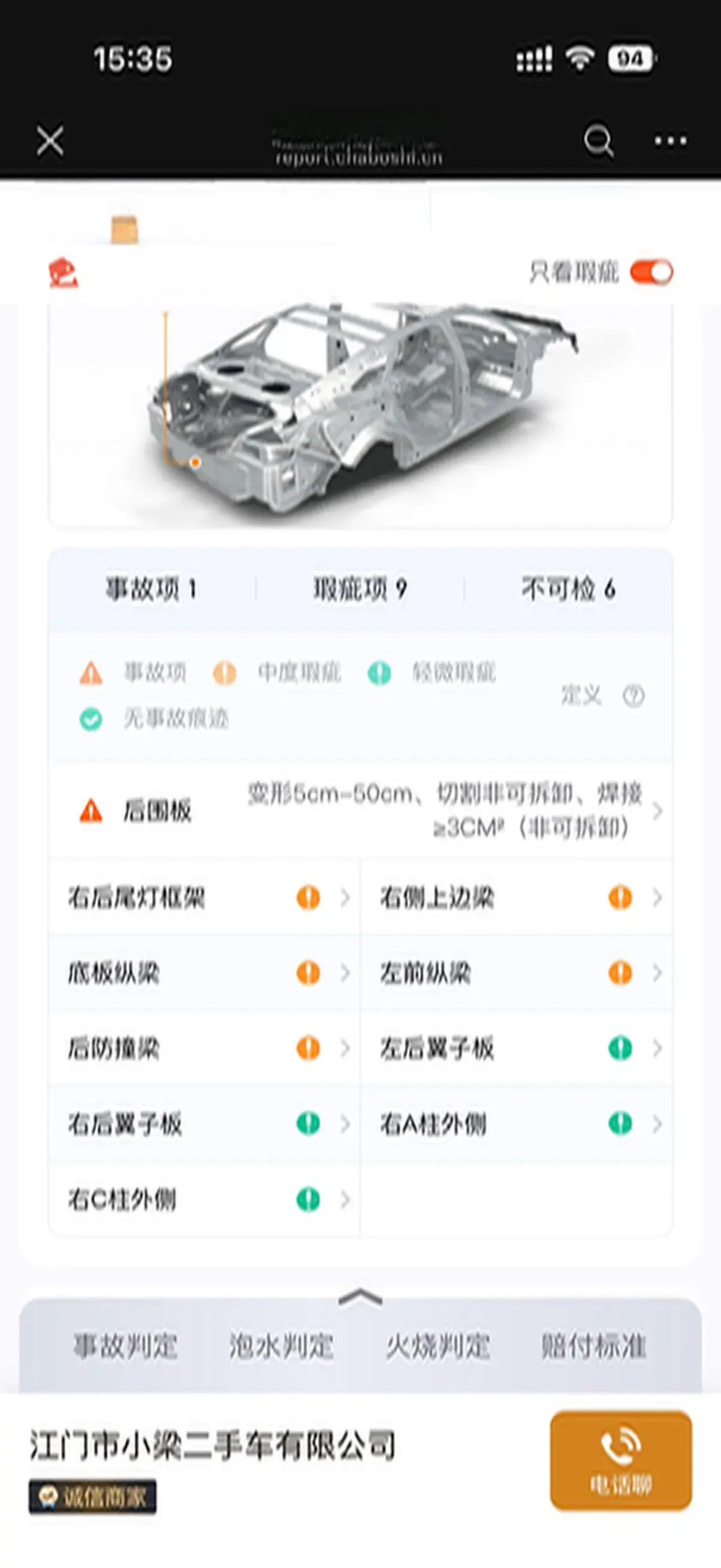Switch to the 瑕疵项 9 tab
721x1568 pixels.
pyautogui.click(x=359, y=588)
